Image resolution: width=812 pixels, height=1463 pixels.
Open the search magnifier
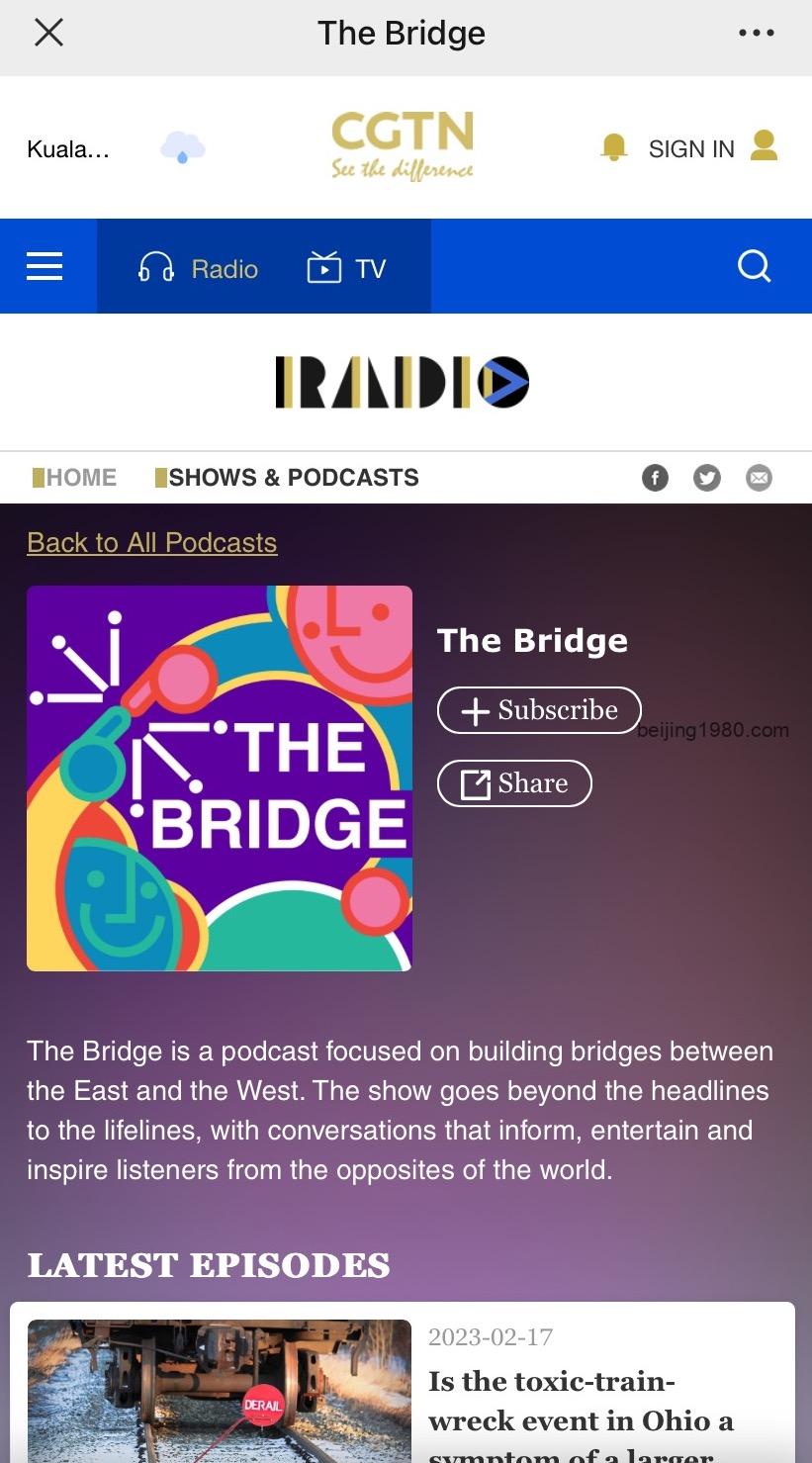(754, 266)
